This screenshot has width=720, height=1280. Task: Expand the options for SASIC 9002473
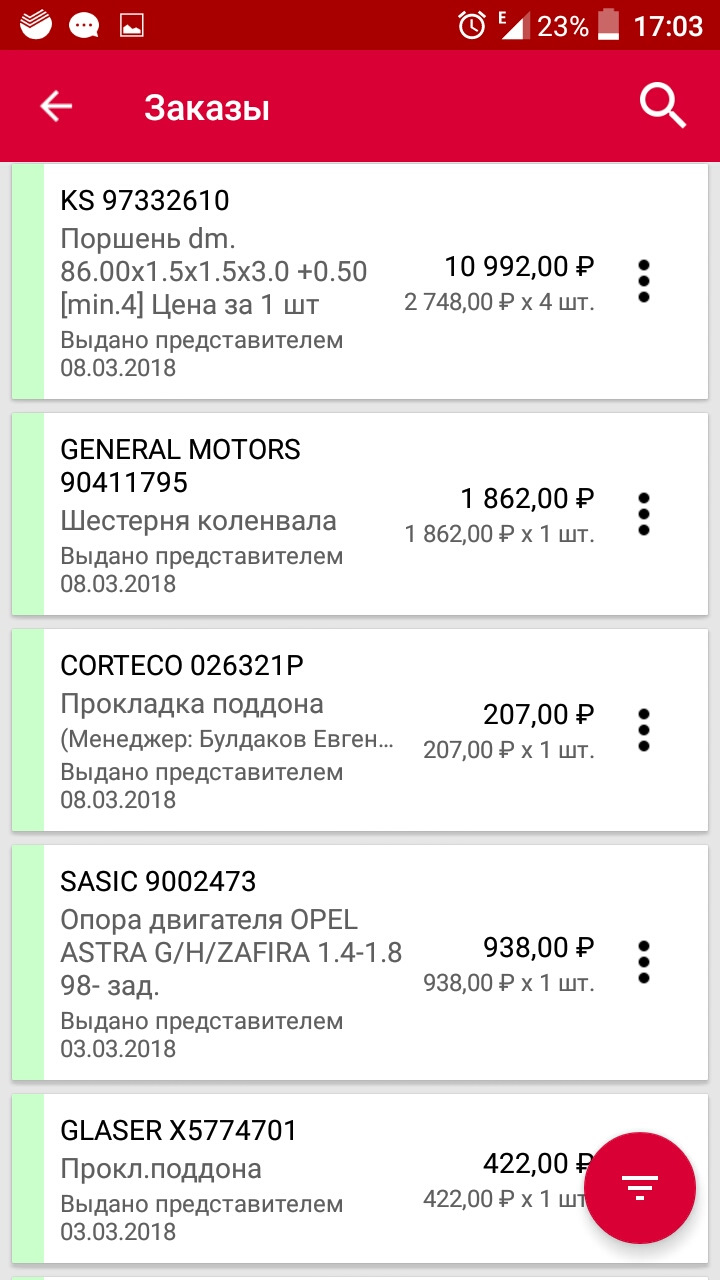click(643, 962)
